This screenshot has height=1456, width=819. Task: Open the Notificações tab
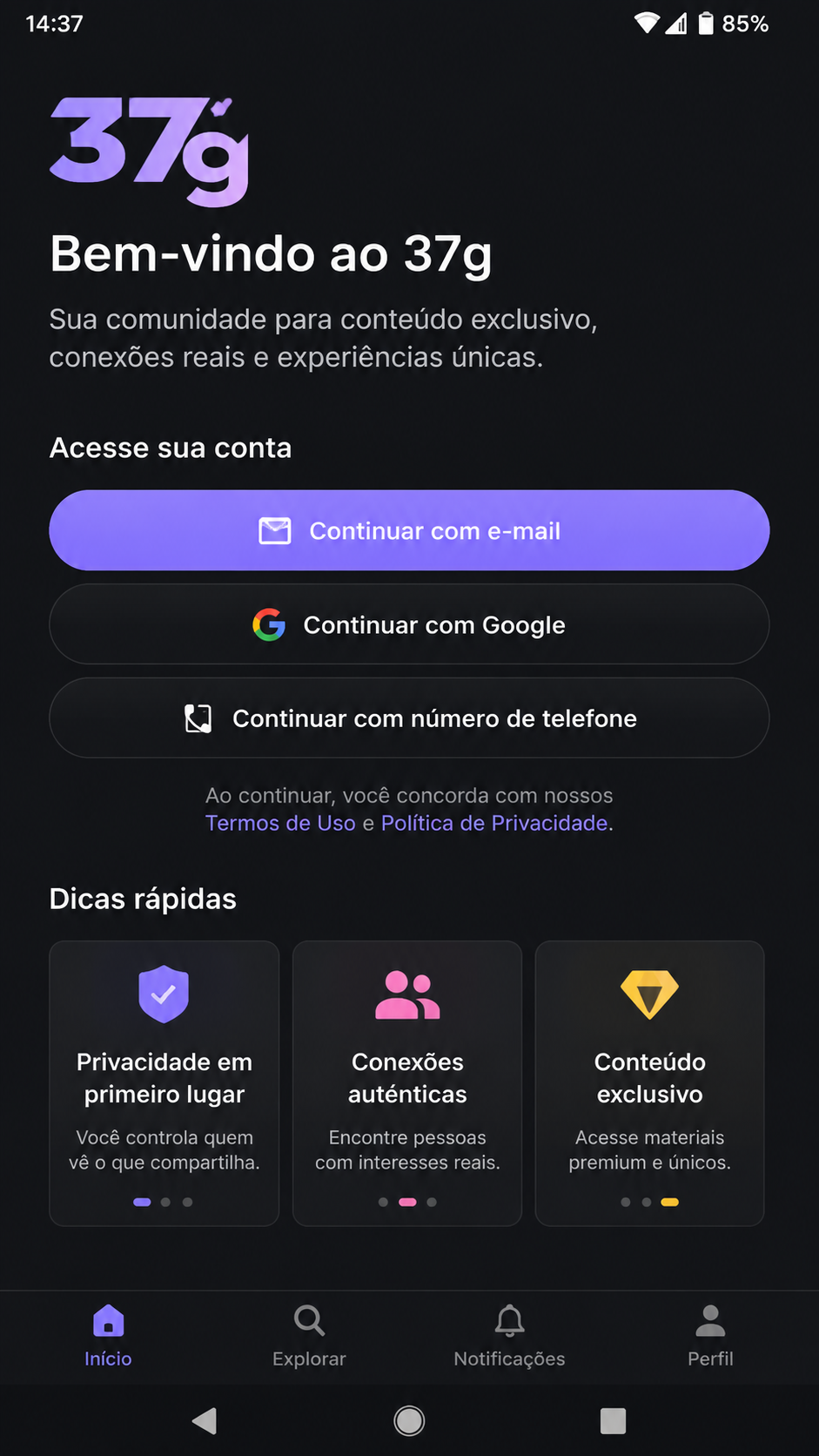click(x=509, y=1337)
